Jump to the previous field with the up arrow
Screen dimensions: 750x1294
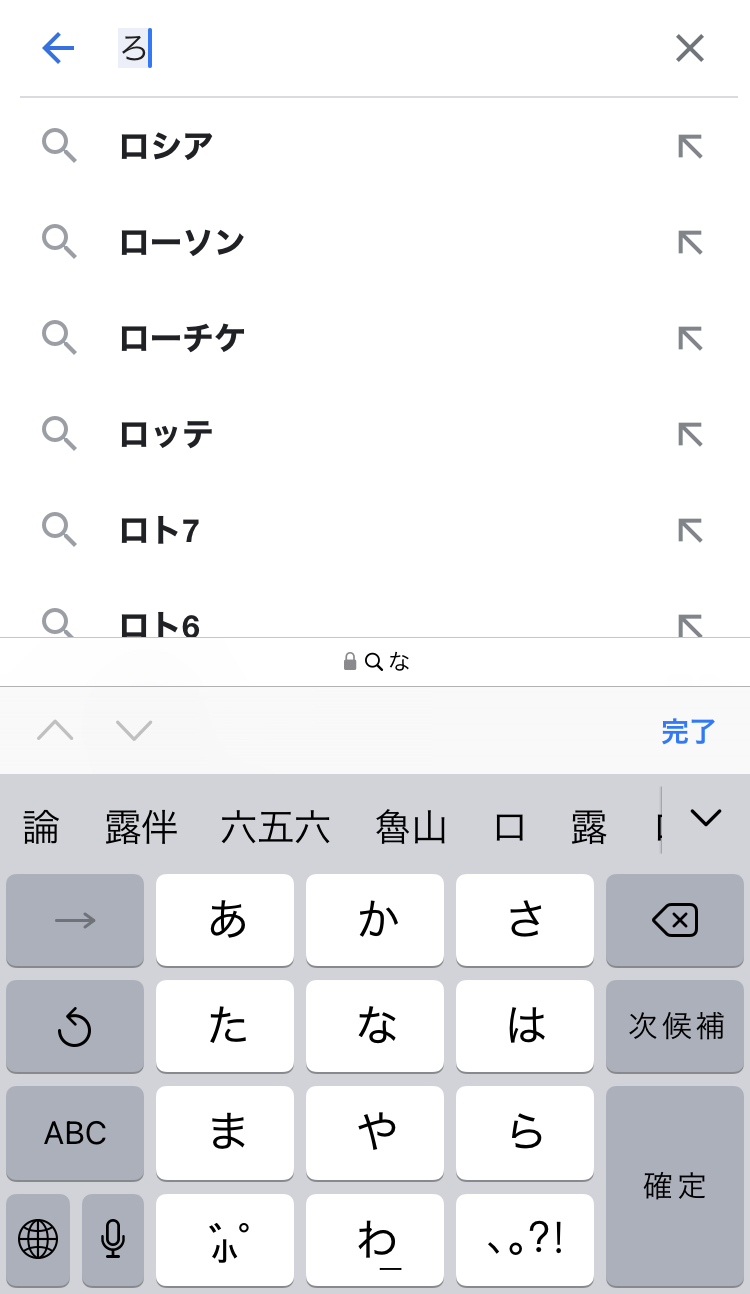pyautogui.click(x=55, y=731)
